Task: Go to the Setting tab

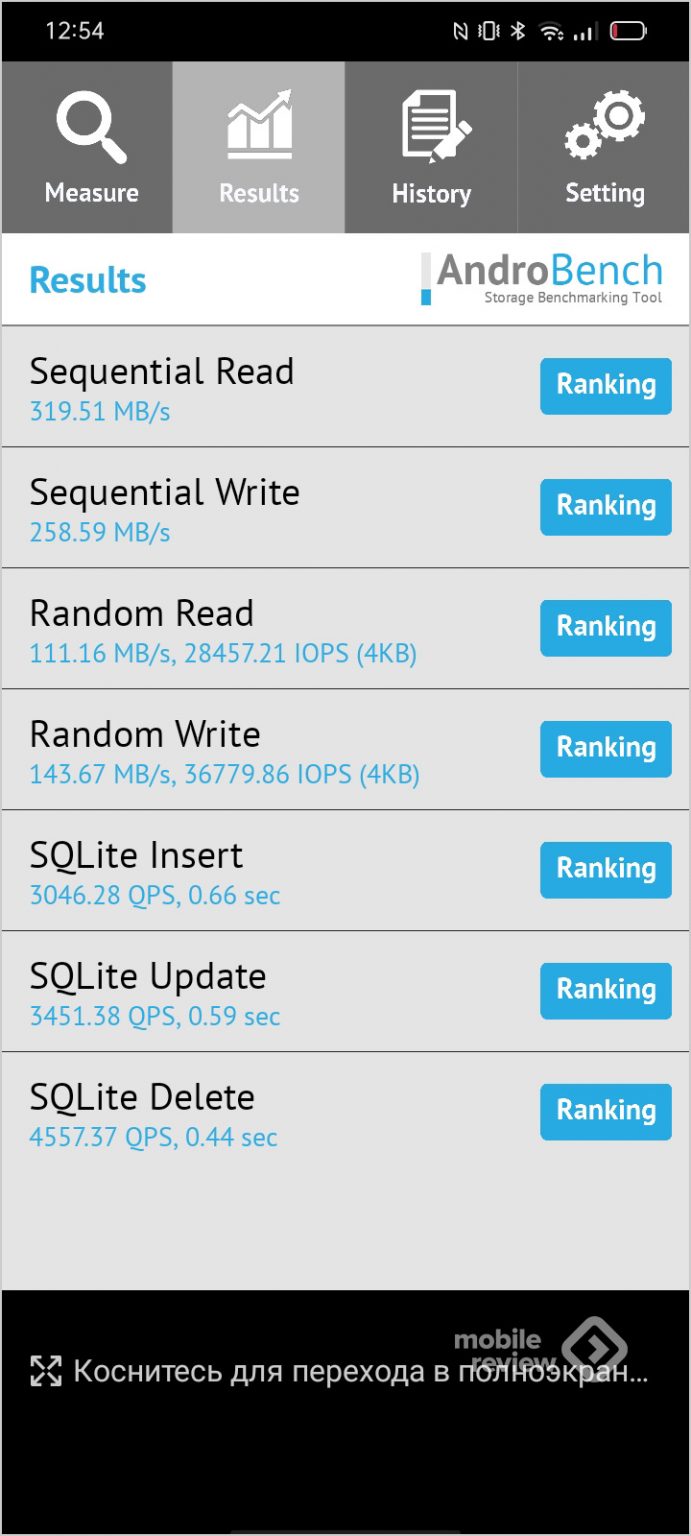Action: [604, 148]
